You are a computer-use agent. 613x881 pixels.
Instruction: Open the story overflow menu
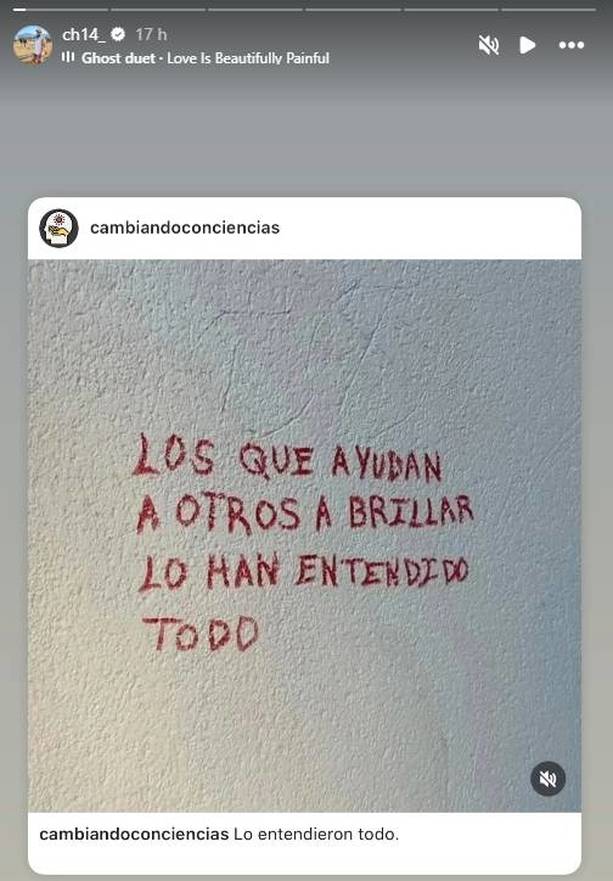point(571,45)
